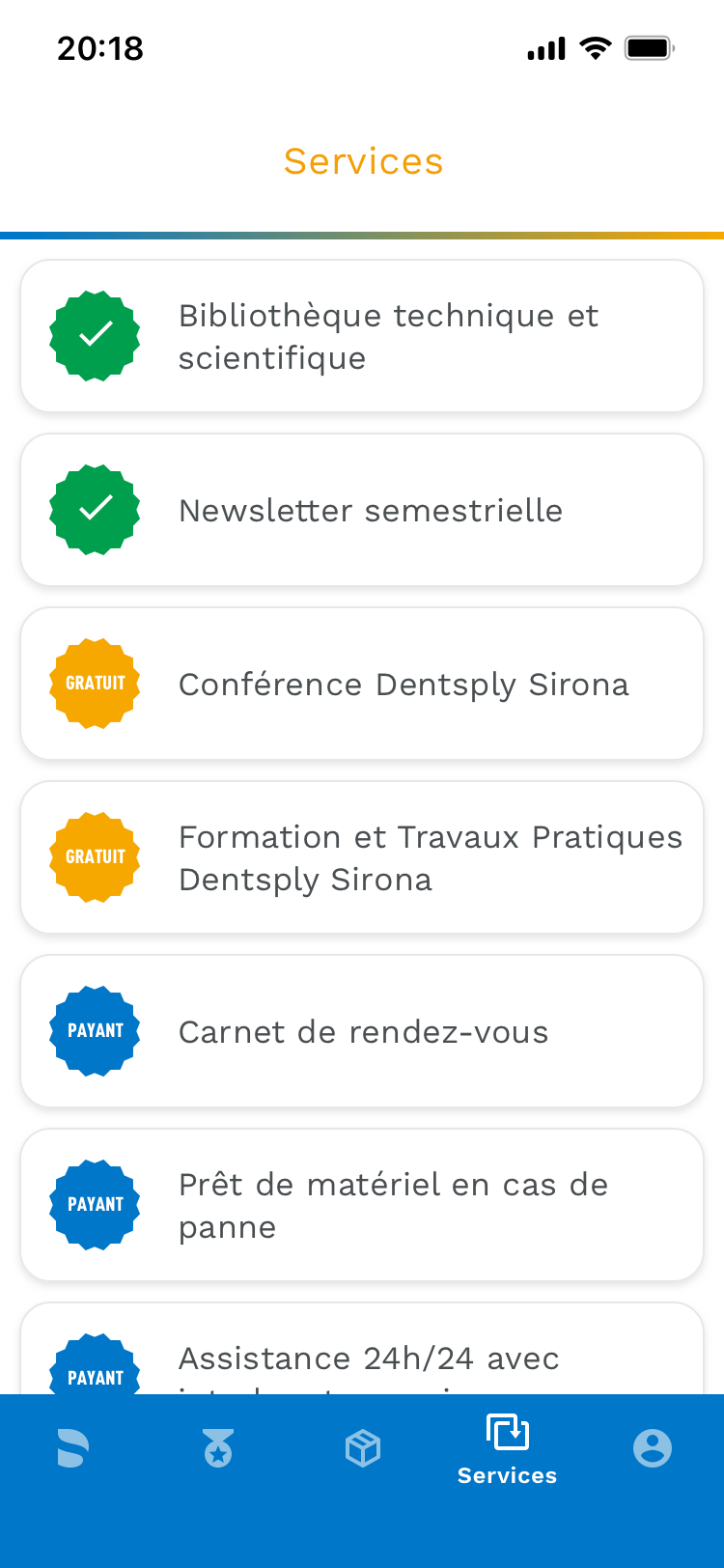This screenshot has height=1568, width=724.
Task: Open Formation et Travaux Pratiques Dentsply Sirona
Action: tap(362, 857)
